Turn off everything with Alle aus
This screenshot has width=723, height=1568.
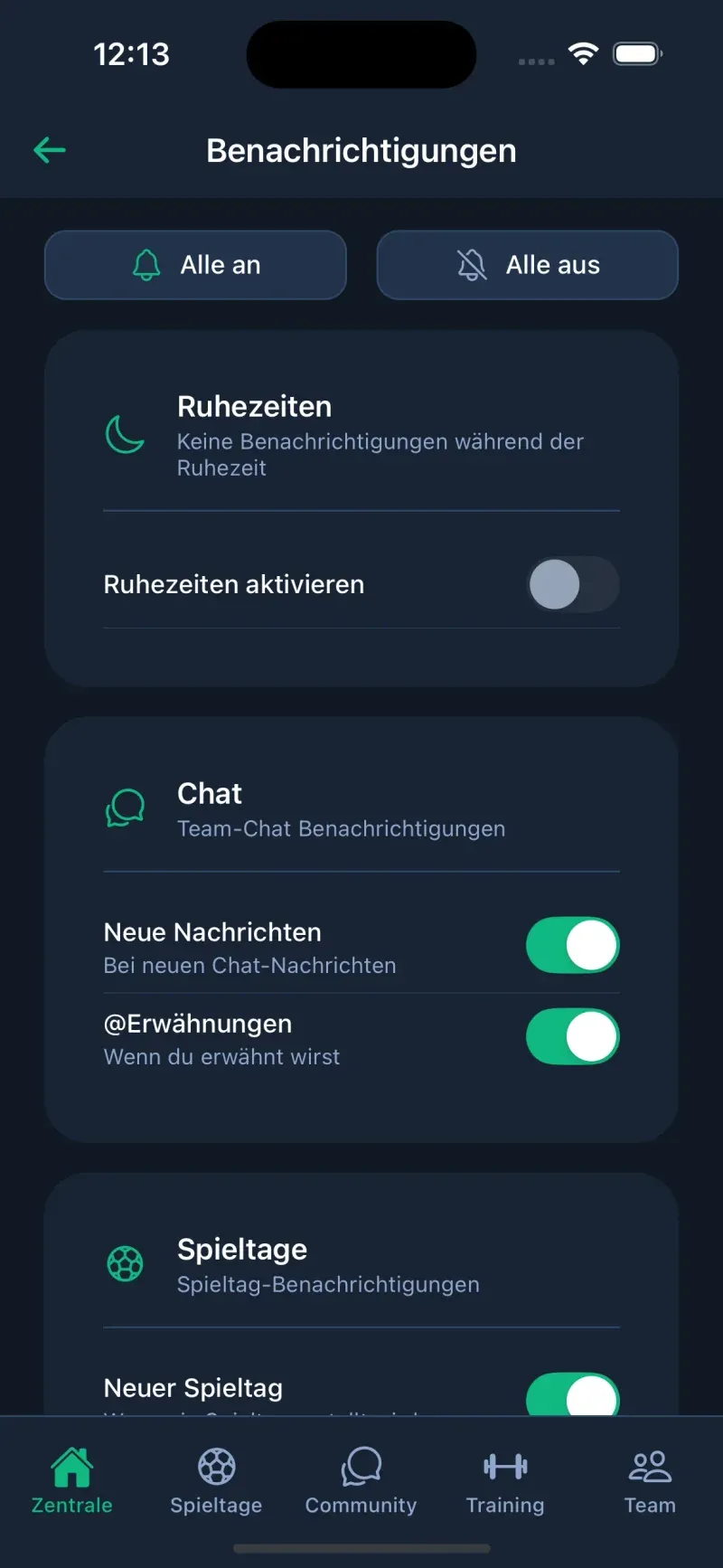coord(527,265)
